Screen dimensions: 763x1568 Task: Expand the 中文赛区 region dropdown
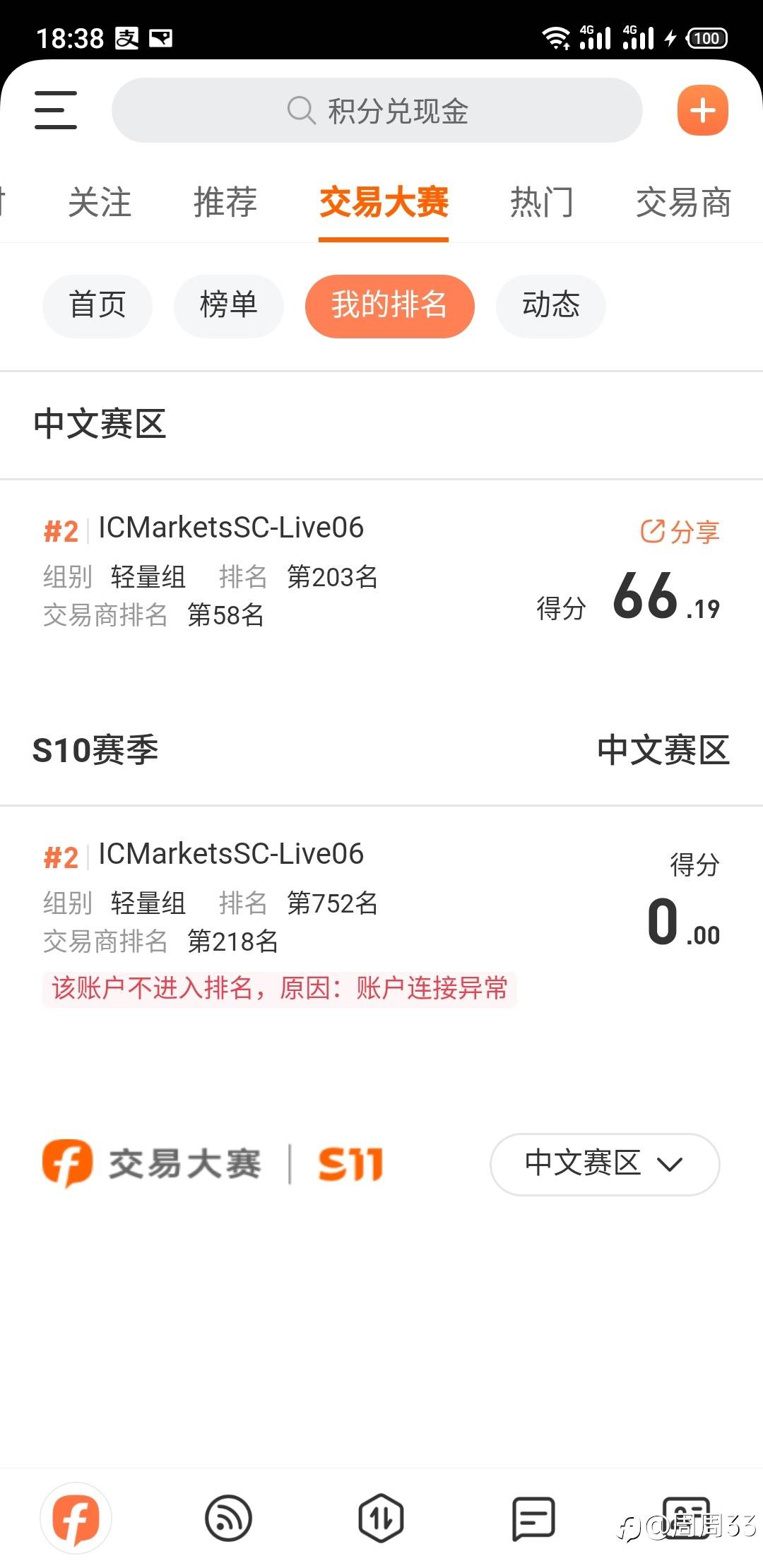604,1164
